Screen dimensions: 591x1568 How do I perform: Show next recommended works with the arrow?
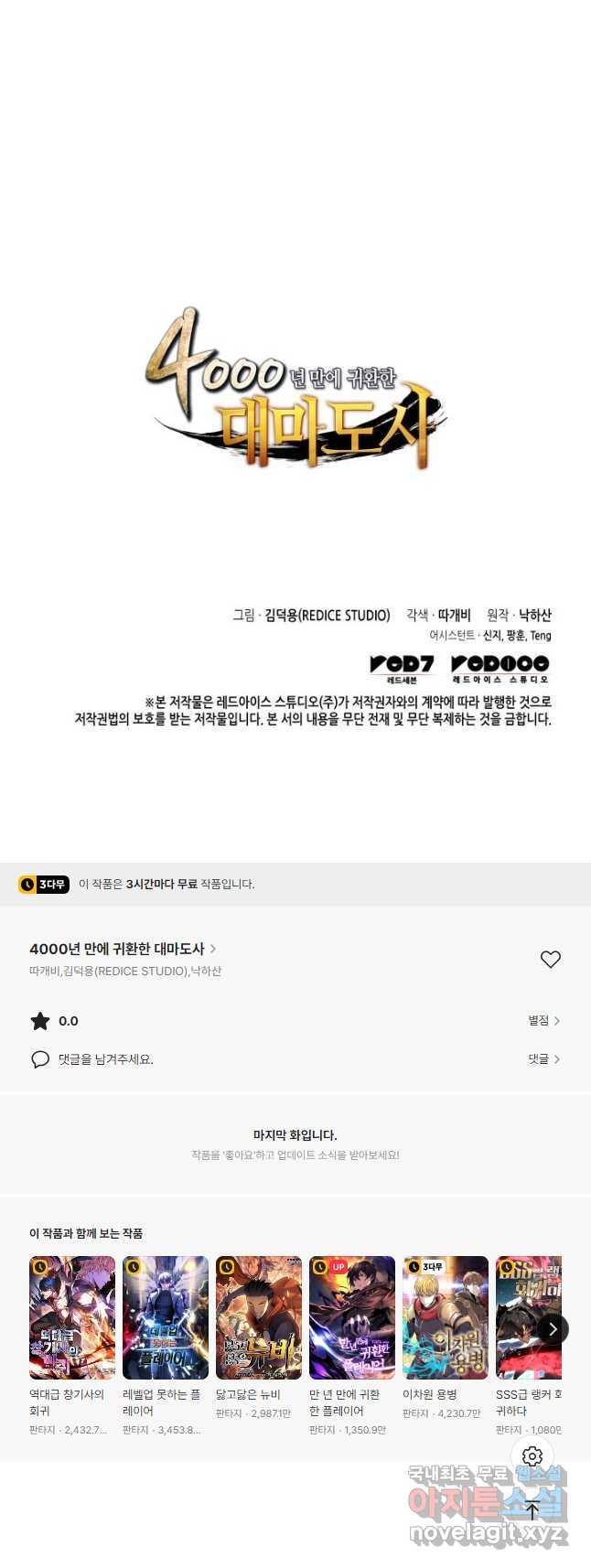point(552,1329)
